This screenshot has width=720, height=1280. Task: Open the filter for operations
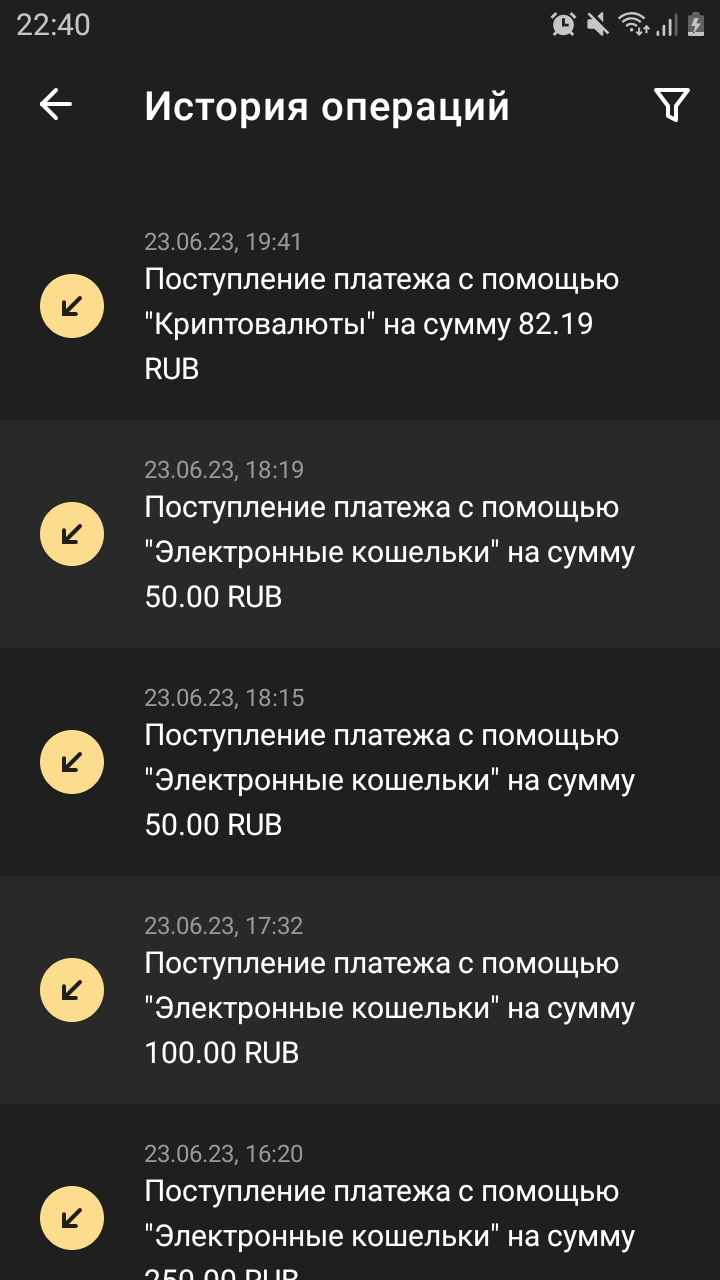671,104
